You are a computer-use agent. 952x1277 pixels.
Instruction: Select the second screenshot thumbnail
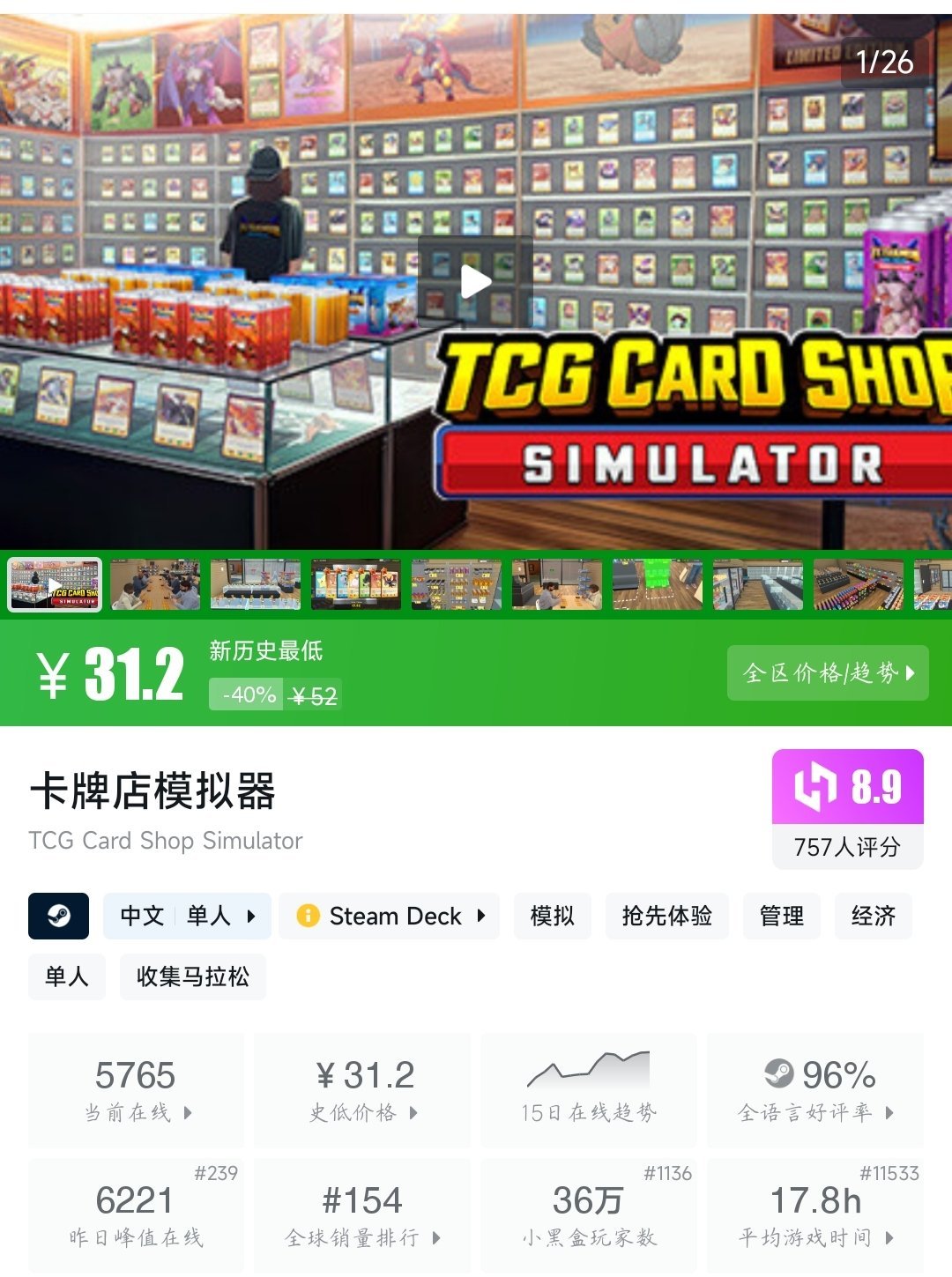157,584
